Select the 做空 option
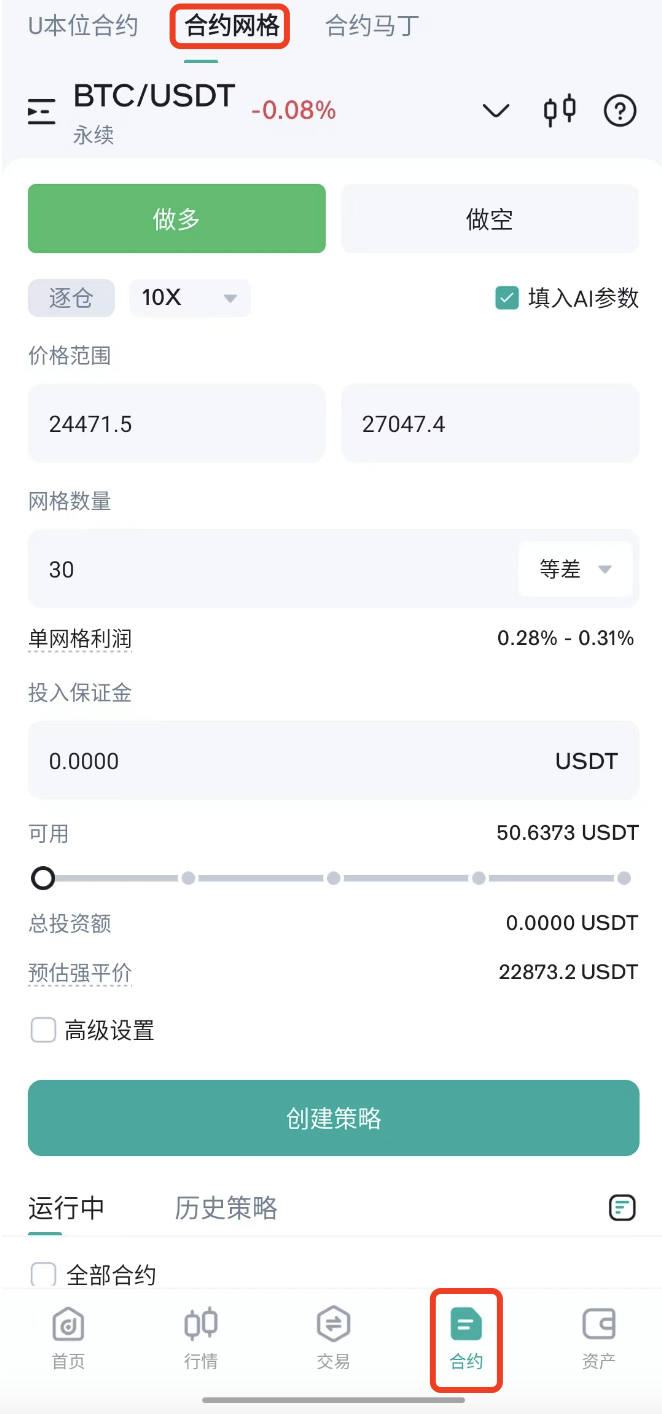This screenshot has height=1414, width=662. (490, 218)
